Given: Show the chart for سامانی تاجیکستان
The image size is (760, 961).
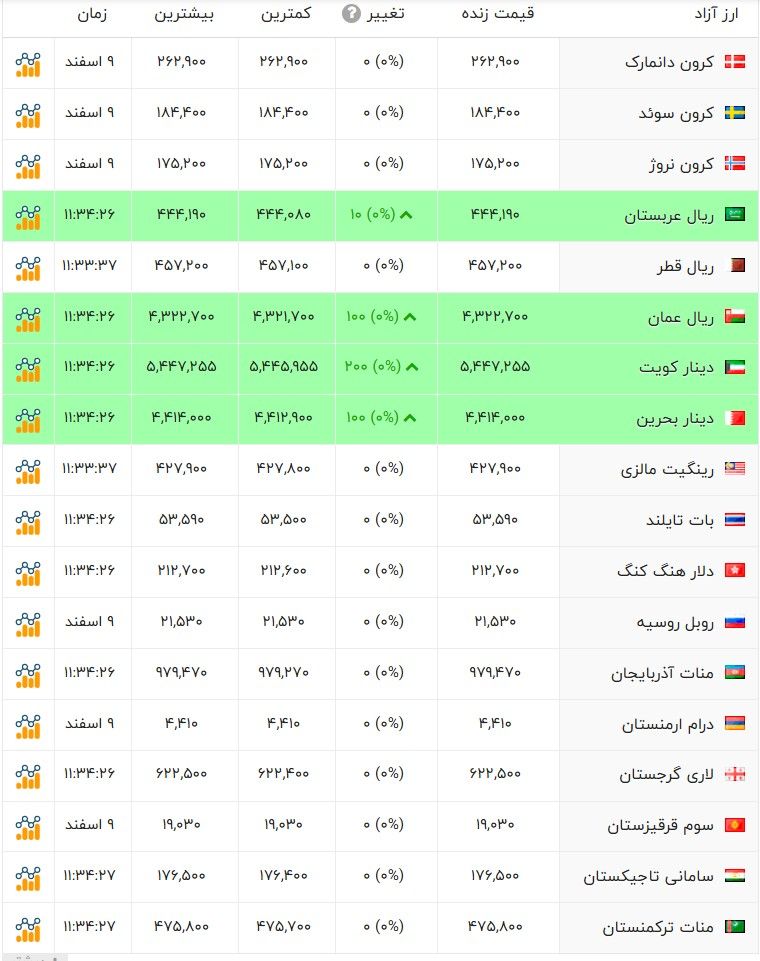Looking at the screenshot, I should coord(28,877).
